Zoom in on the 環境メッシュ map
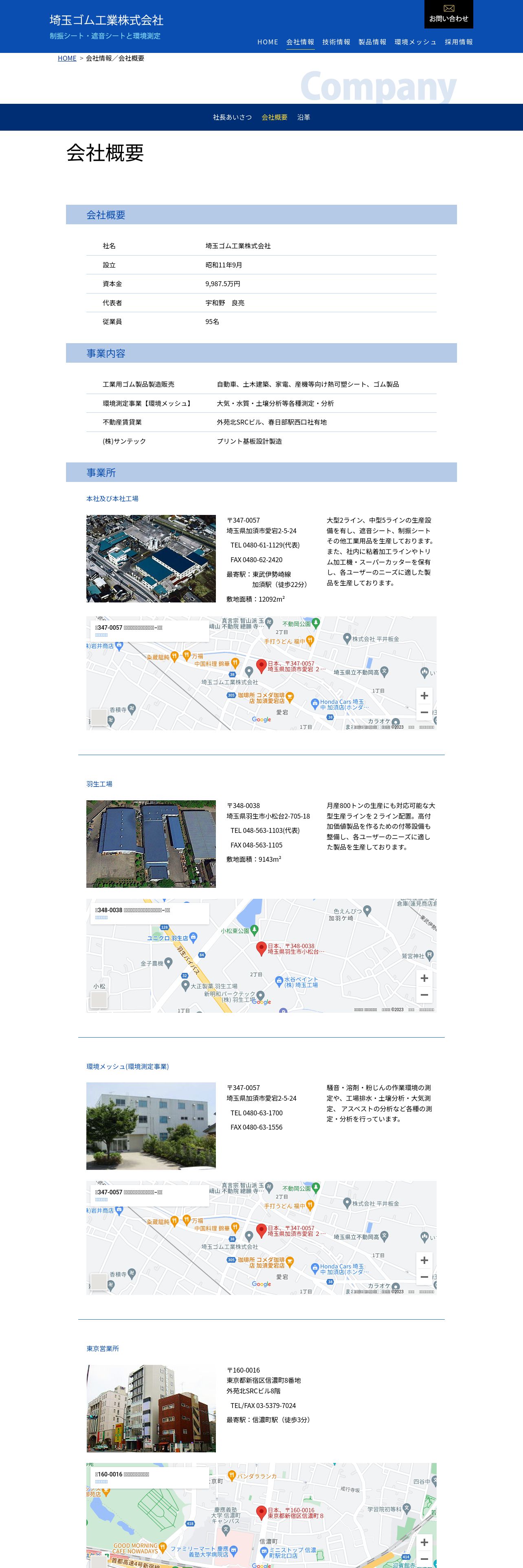Screen dimensions: 523x1568 424,1260
